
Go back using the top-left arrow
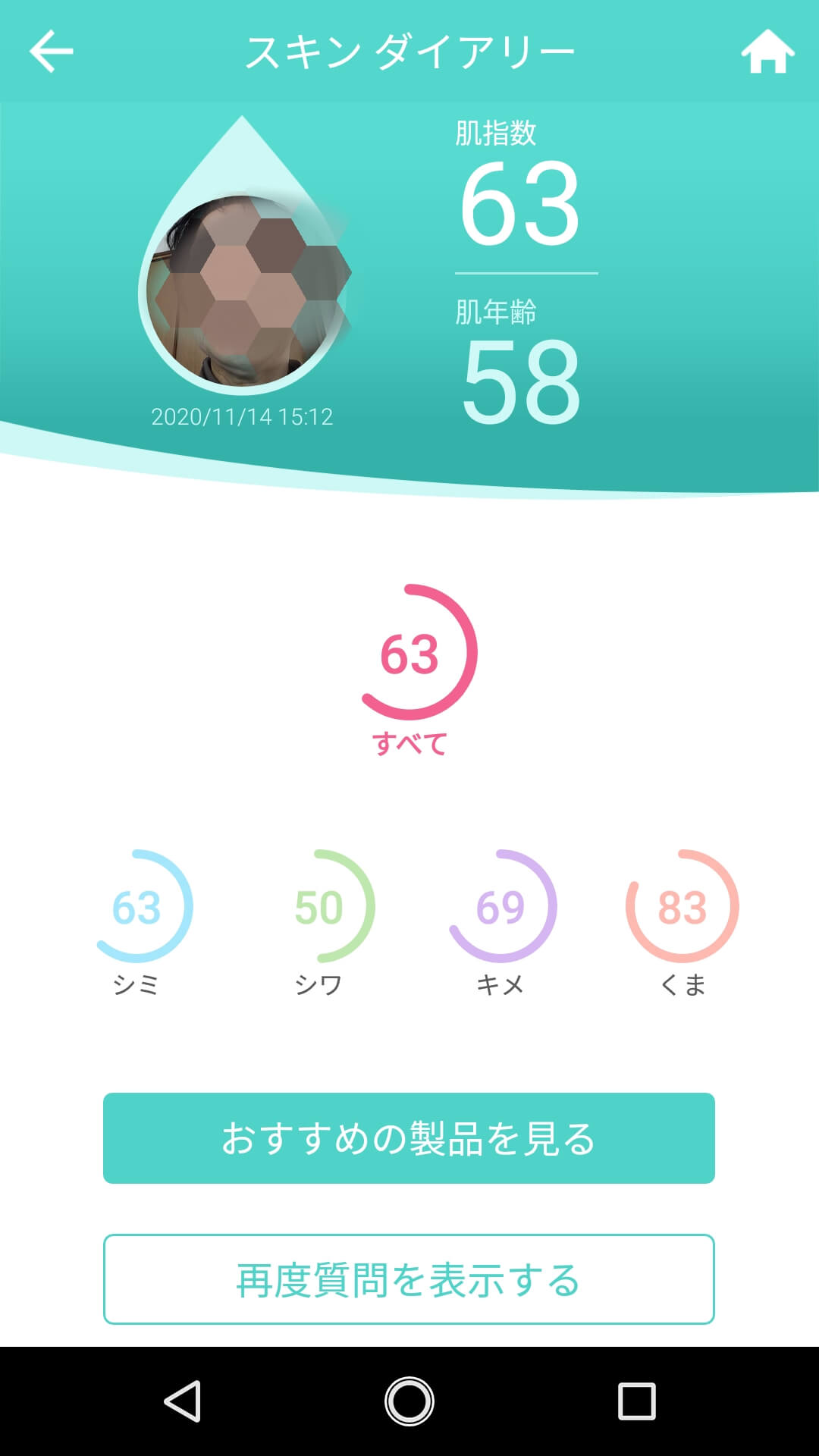(x=51, y=52)
